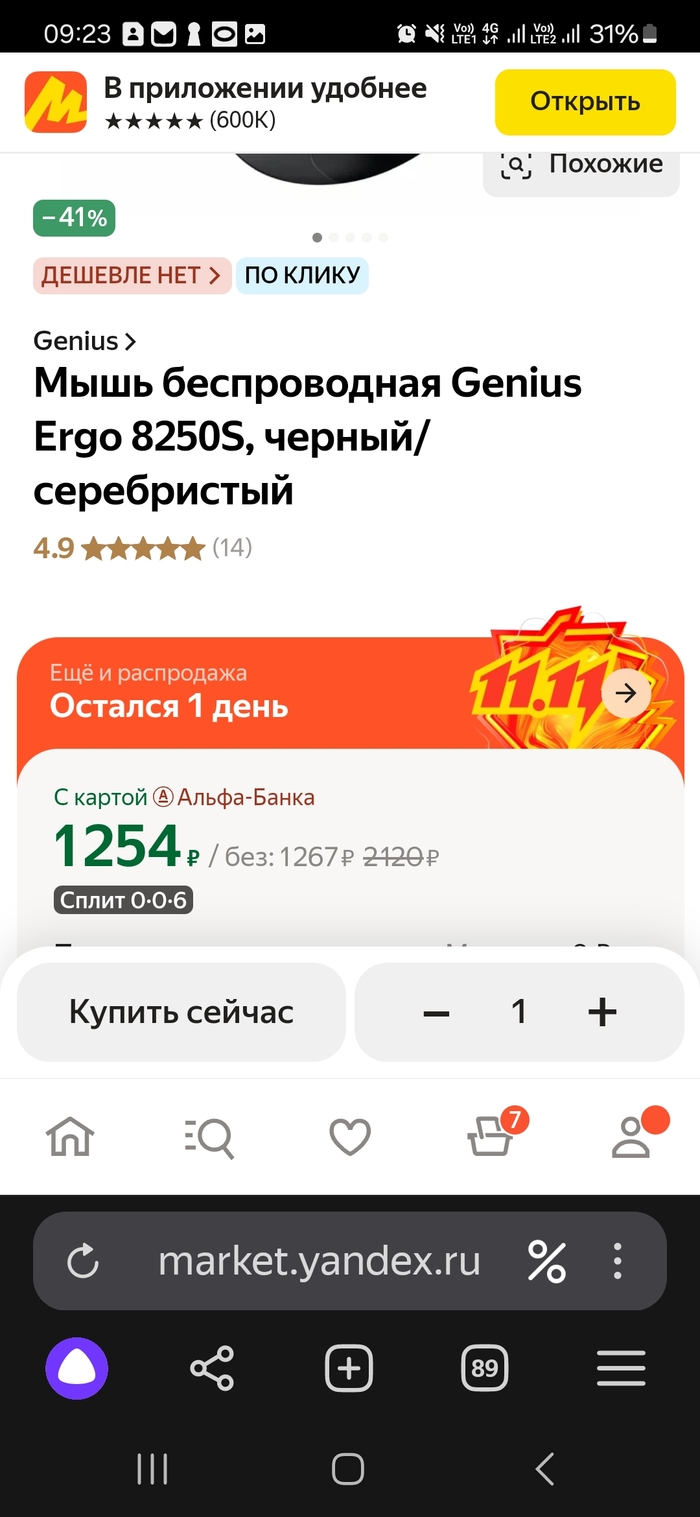Reload the page in the browser
Screen dimensions: 700x1517
coord(83,1261)
